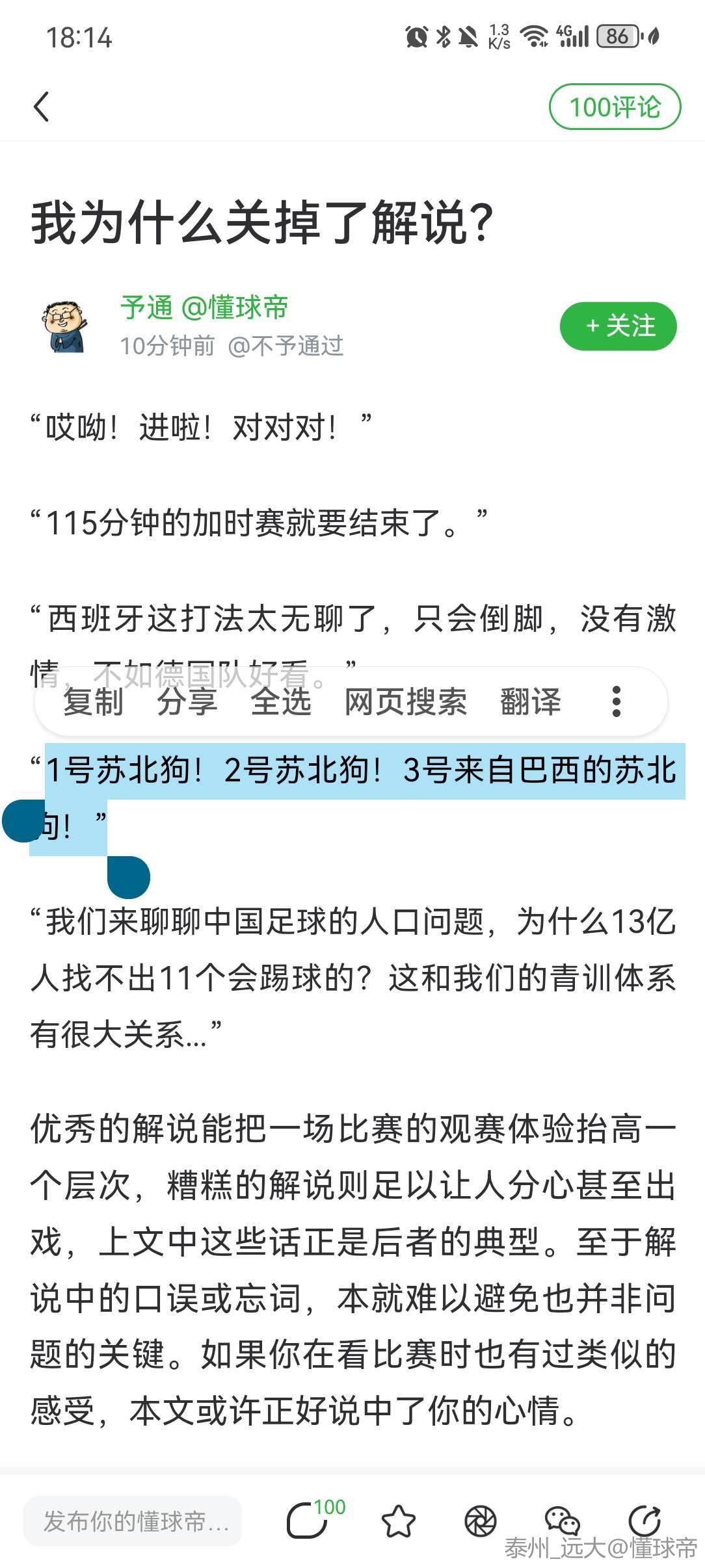This screenshot has width=705, height=1568.
Task: Go back from the article
Action: 42,107
